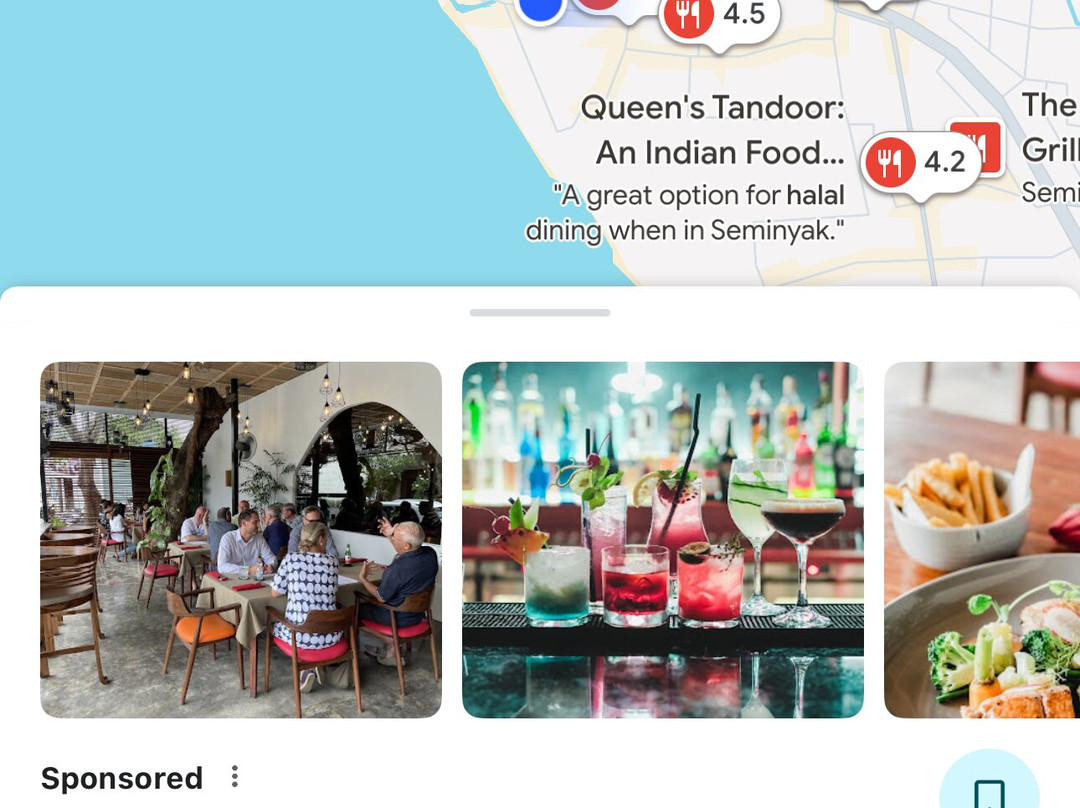The image size is (1080, 808).
Task: Open the restaurant dining area photo
Action: 240,539
